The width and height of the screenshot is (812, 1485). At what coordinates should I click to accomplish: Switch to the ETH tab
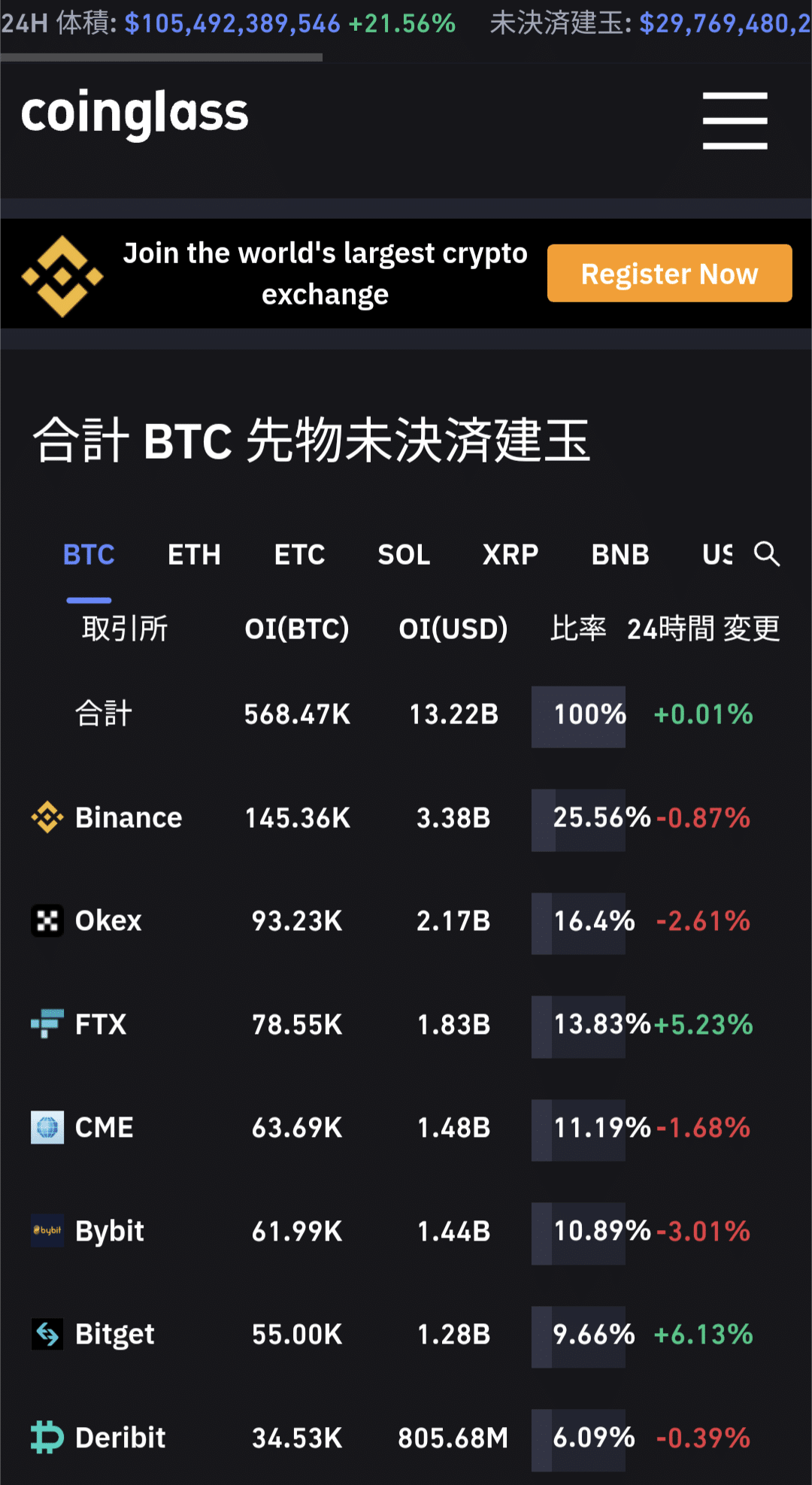pyautogui.click(x=194, y=555)
